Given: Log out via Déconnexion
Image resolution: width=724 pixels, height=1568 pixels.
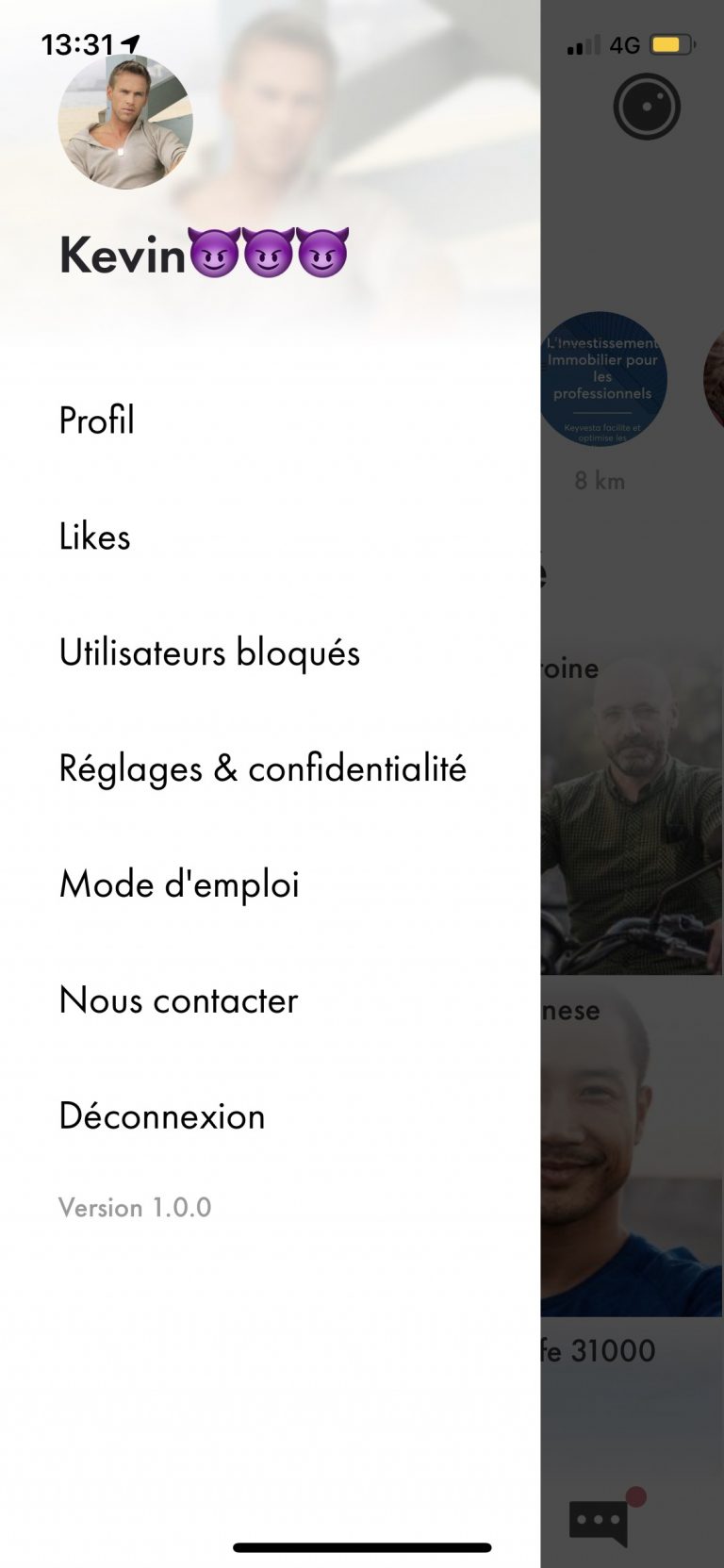Looking at the screenshot, I should point(162,1116).
